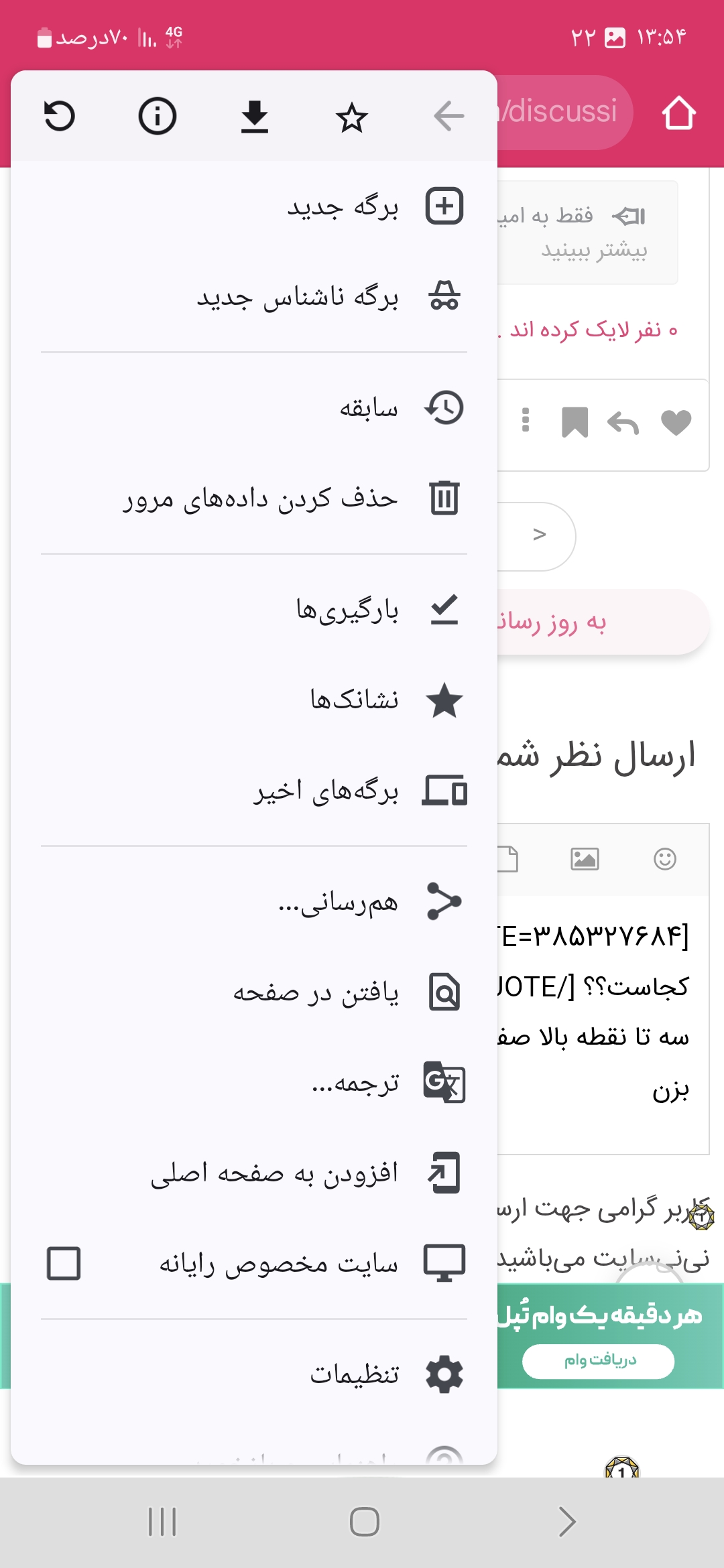Viewport: 724px width, 1568px height.
Task: Open downloads (بارگیری‌ها)
Action: point(347,610)
